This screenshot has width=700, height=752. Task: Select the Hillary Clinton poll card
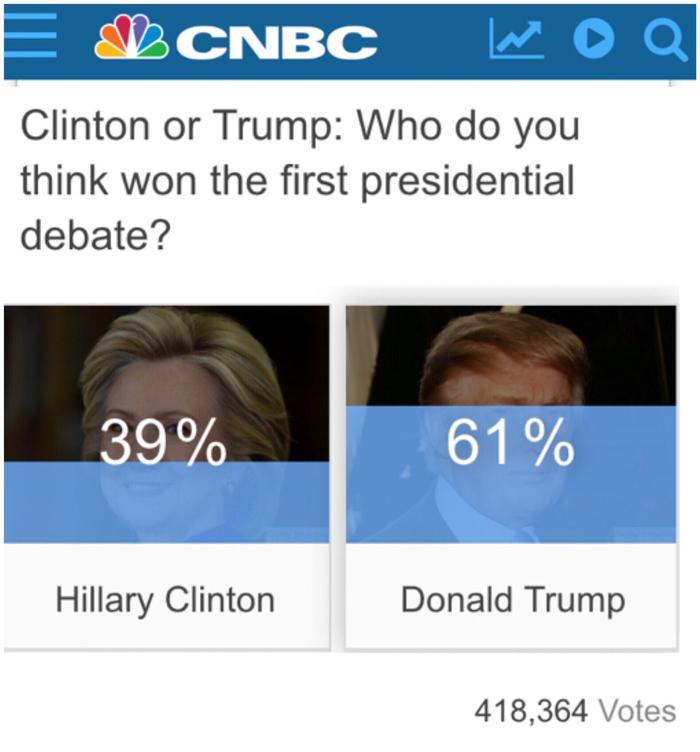(166, 477)
